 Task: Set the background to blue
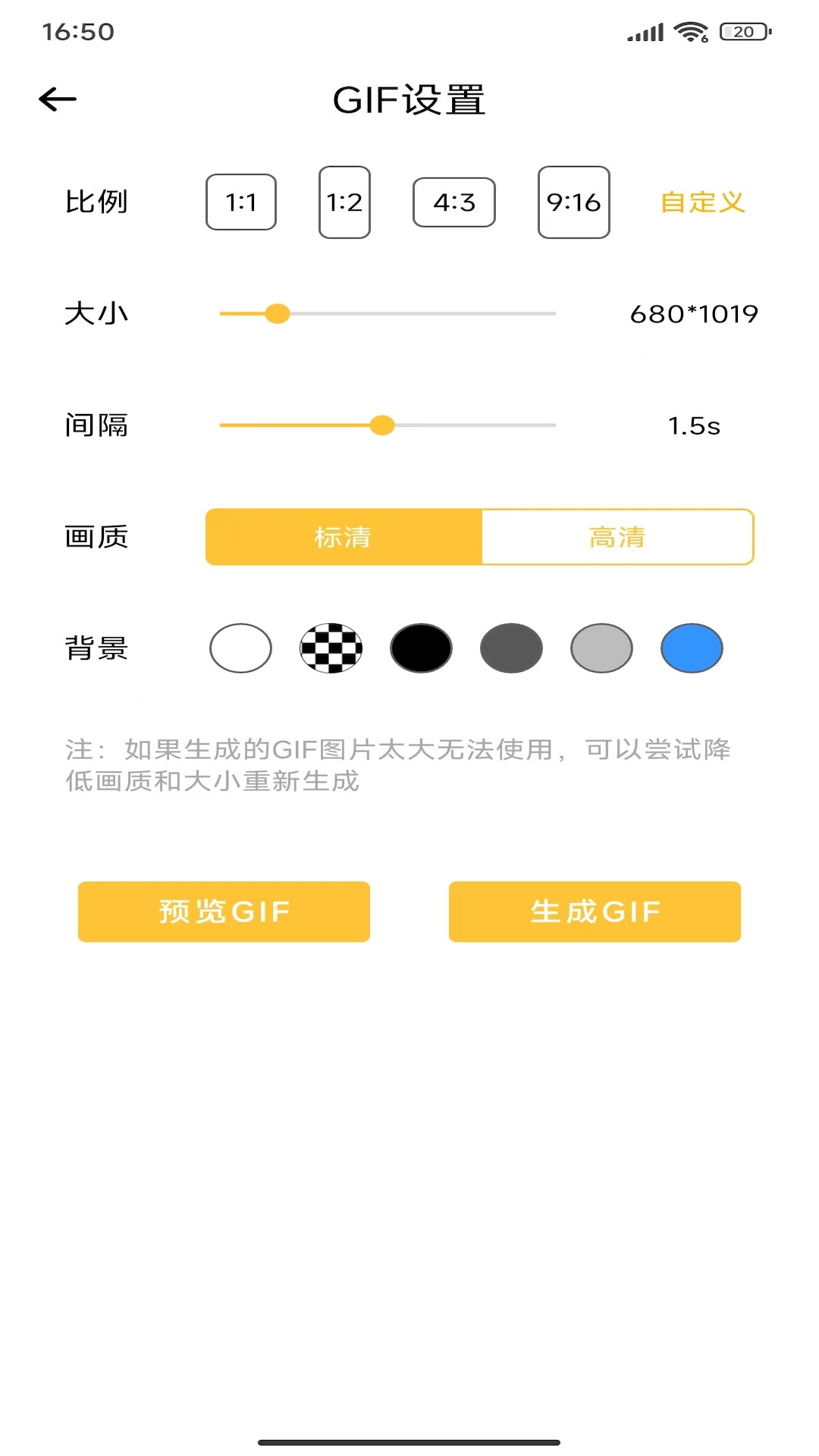[x=692, y=648]
